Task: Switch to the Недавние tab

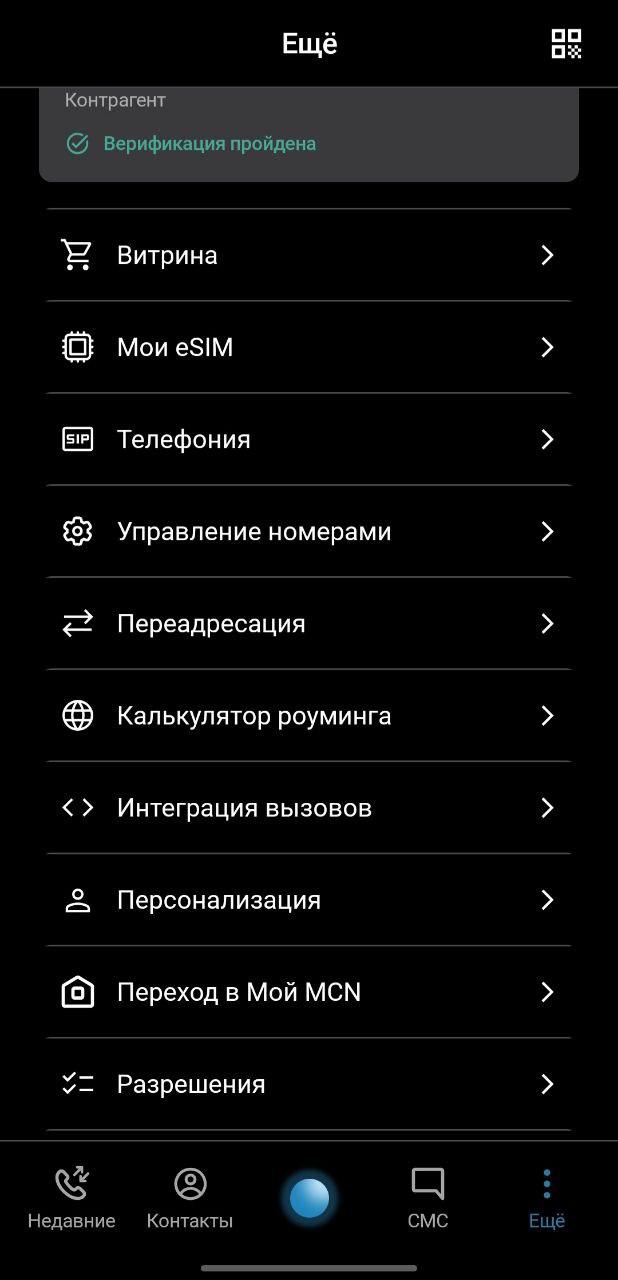Action: click(x=71, y=1198)
